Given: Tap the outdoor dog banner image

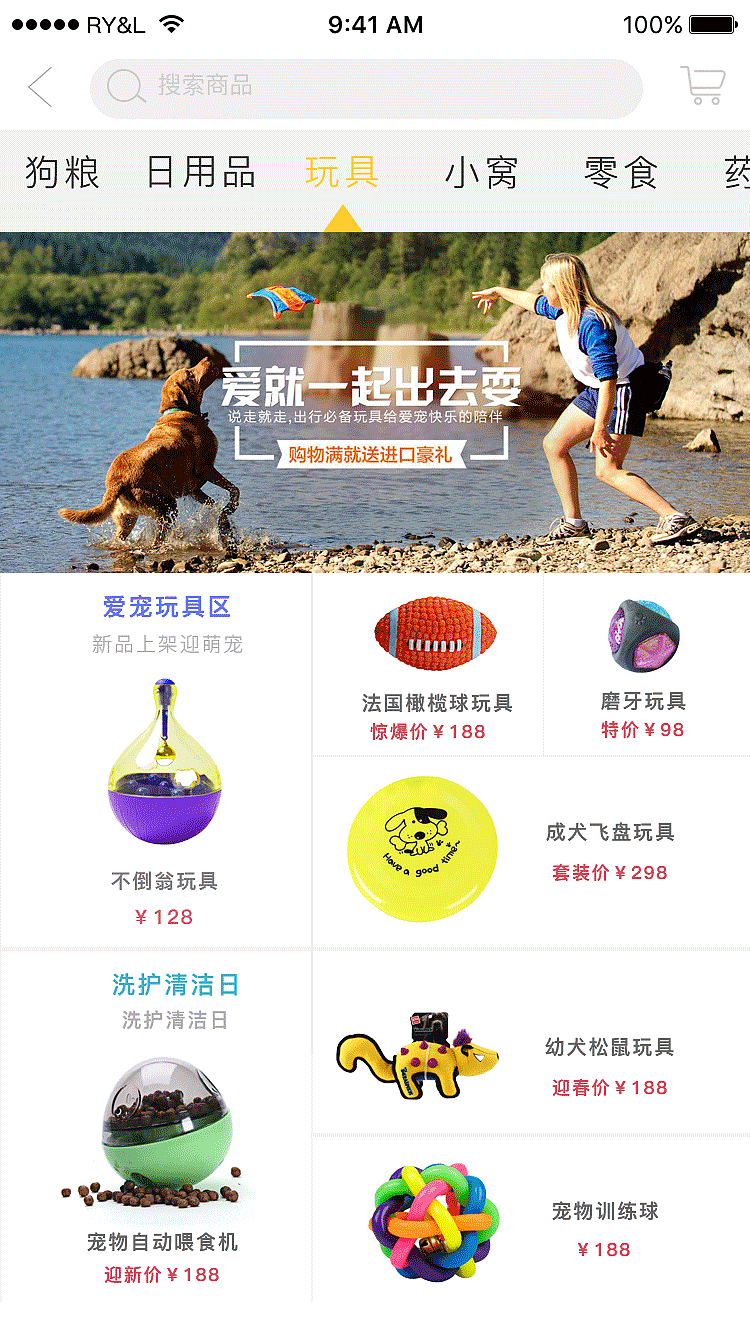Looking at the screenshot, I should coord(375,395).
